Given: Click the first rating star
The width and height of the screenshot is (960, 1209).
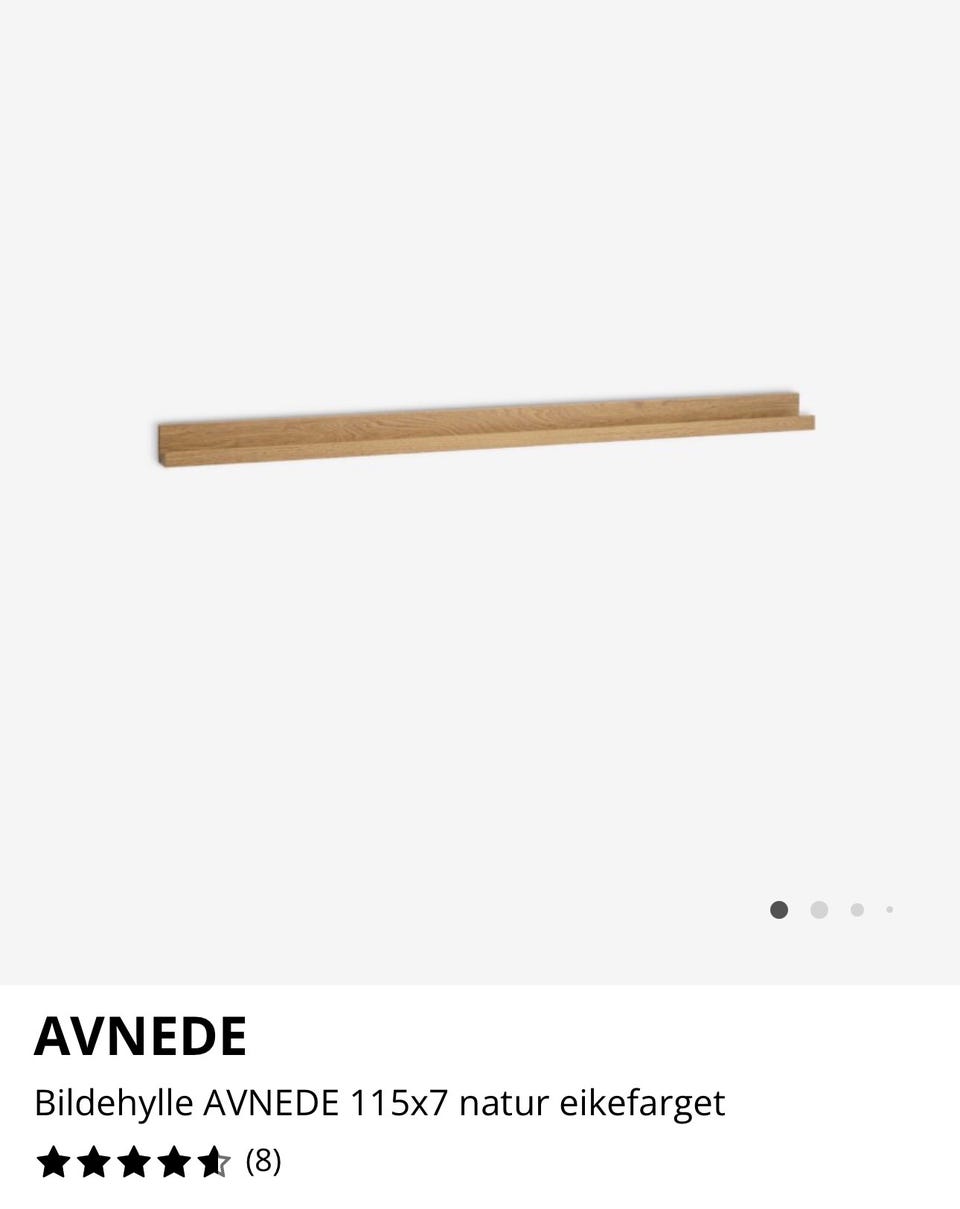Looking at the screenshot, I should (x=55, y=1162).
